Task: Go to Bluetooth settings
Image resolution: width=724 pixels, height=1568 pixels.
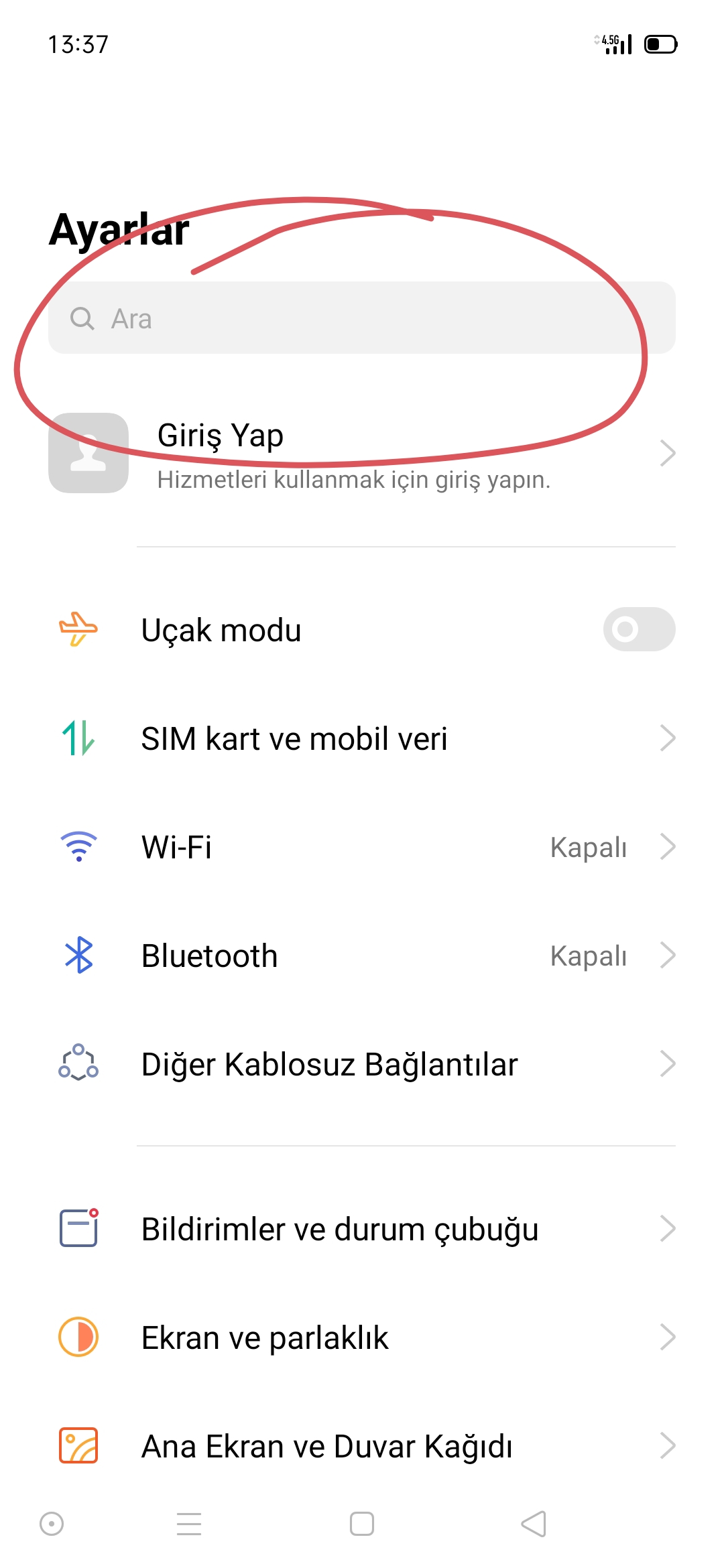Action: 362,956
